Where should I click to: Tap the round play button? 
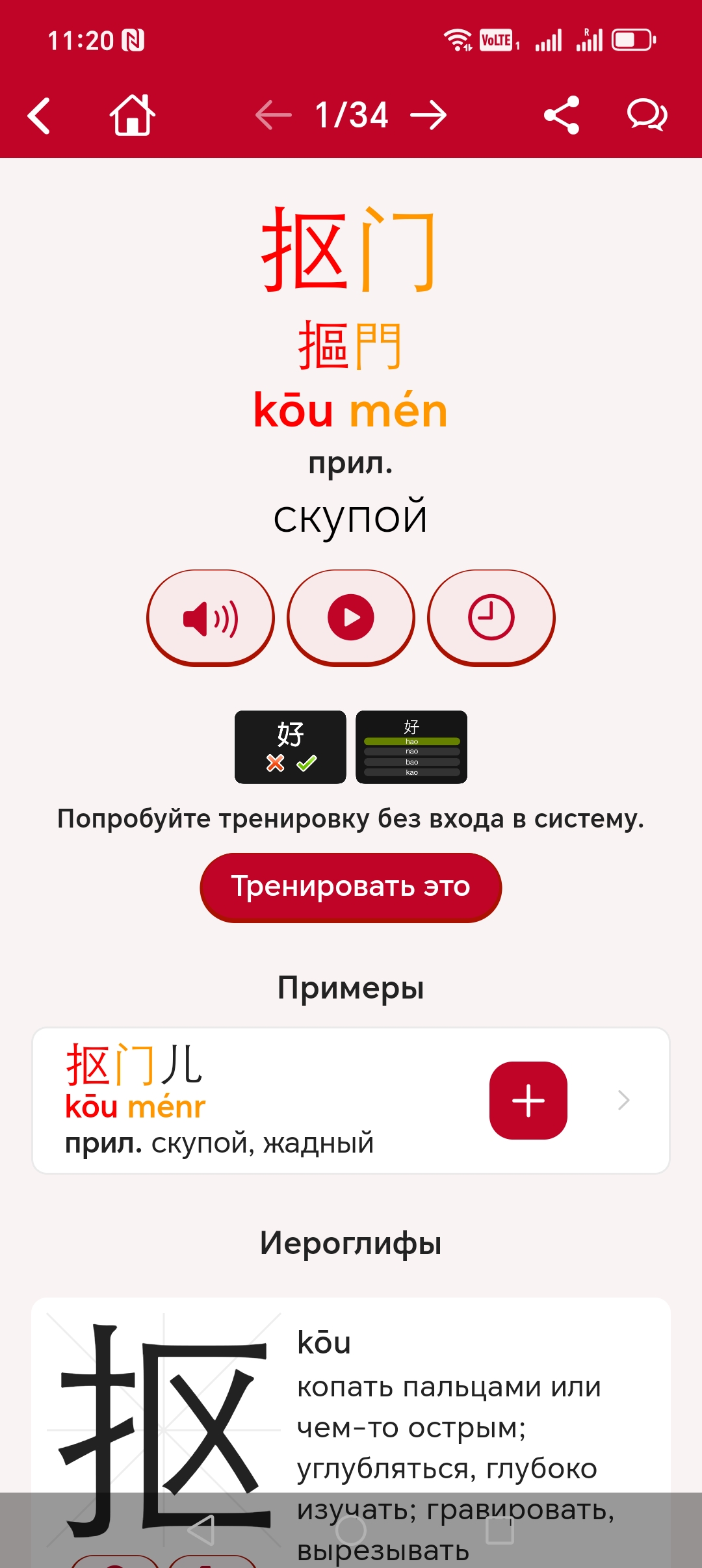coord(351,618)
